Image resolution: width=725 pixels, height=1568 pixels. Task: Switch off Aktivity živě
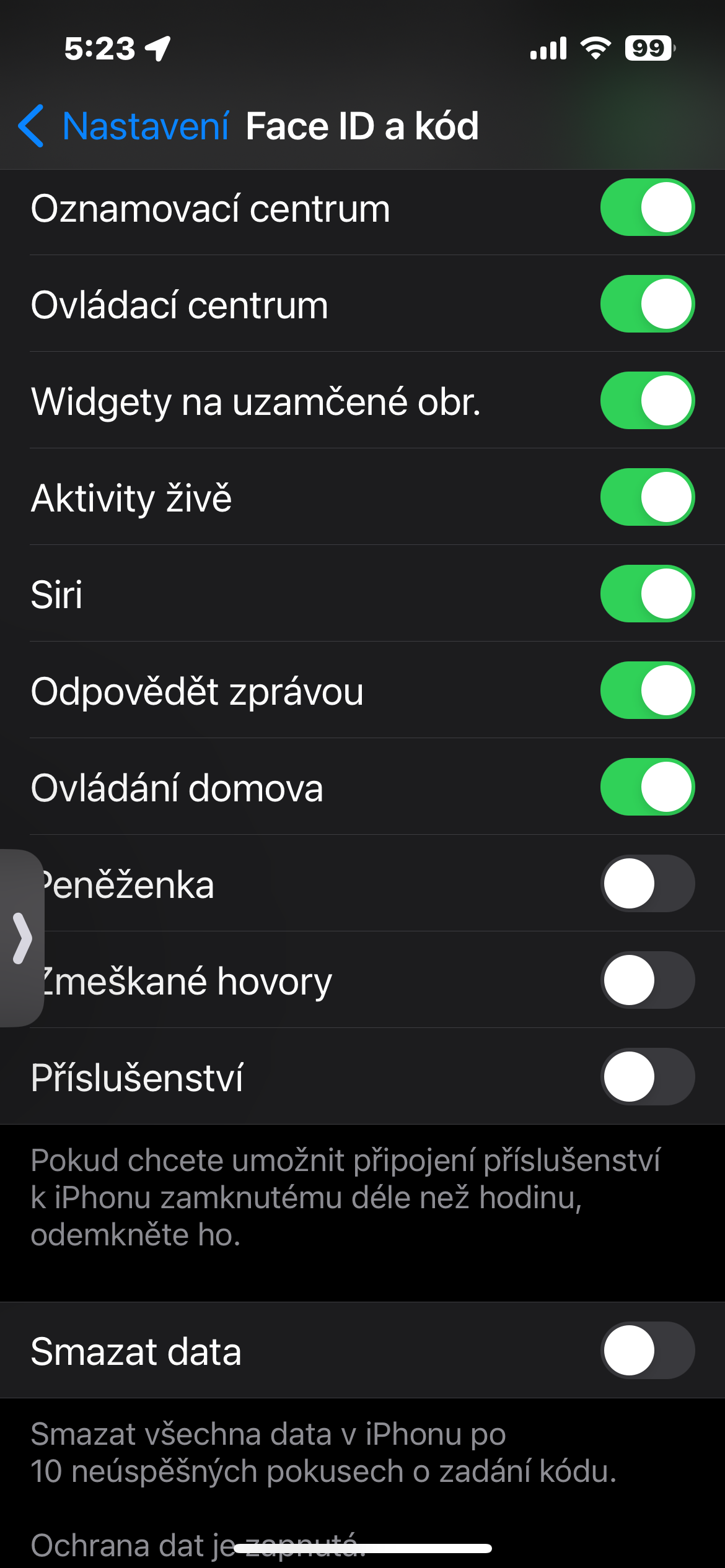(647, 497)
